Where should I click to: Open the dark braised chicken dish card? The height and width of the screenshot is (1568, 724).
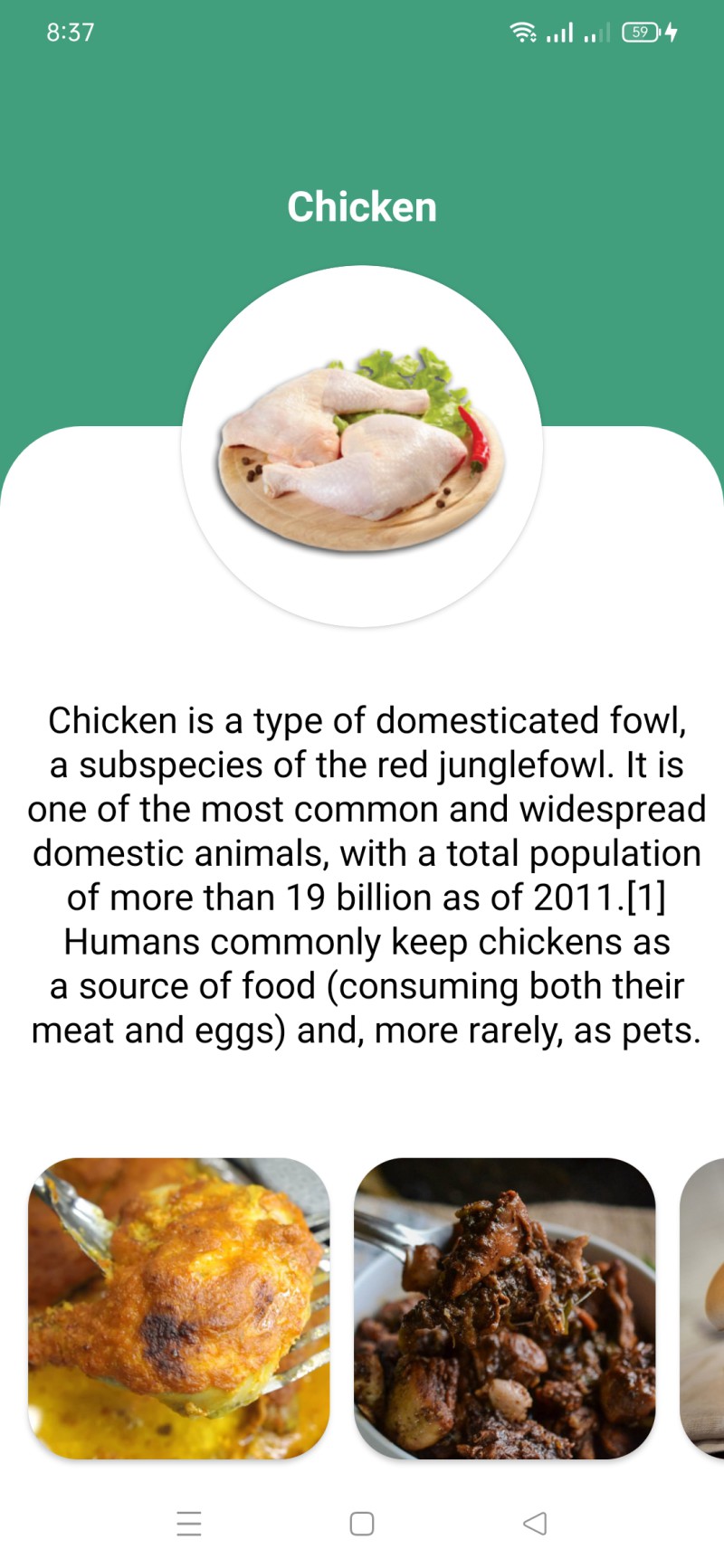click(504, 1307)
